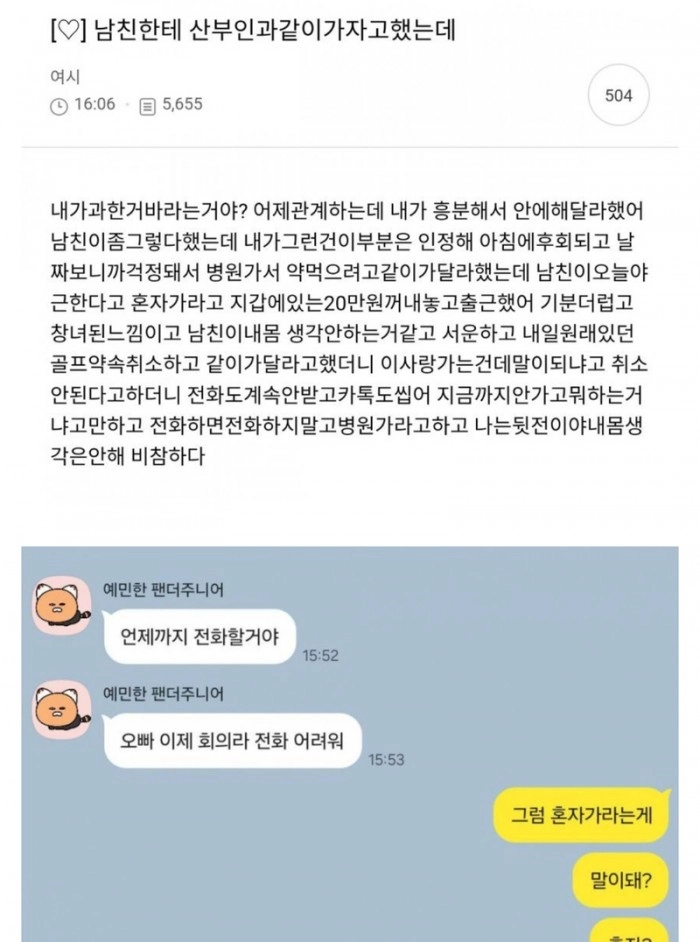Open the embedded KakaoTalk chat screenshot

tap(349, 744)
